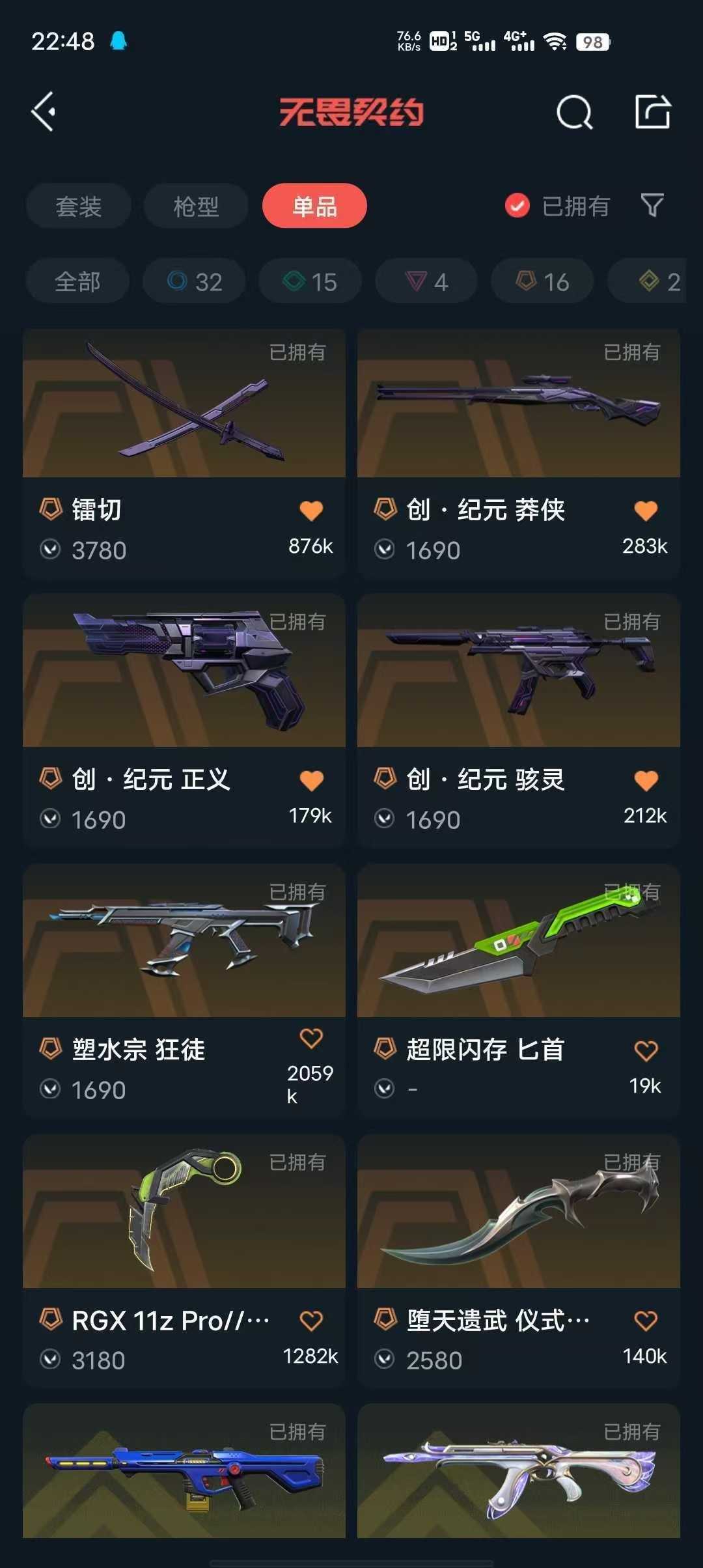Select the yellow Ultra rarity filter showing 2
This screenshot has width=703, height=1568.
click(x=651, y=281)
